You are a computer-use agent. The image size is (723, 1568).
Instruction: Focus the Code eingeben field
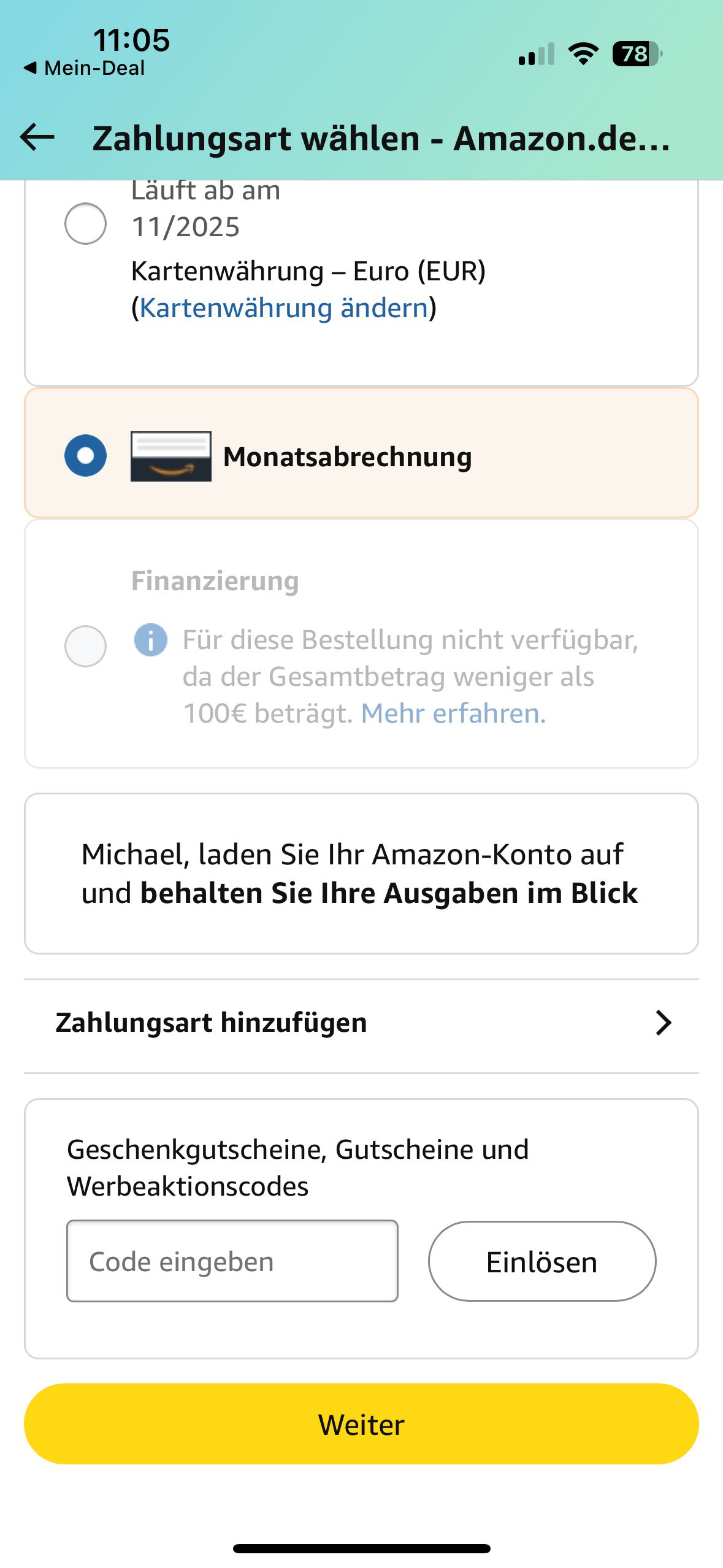(x=232, y=1261)
